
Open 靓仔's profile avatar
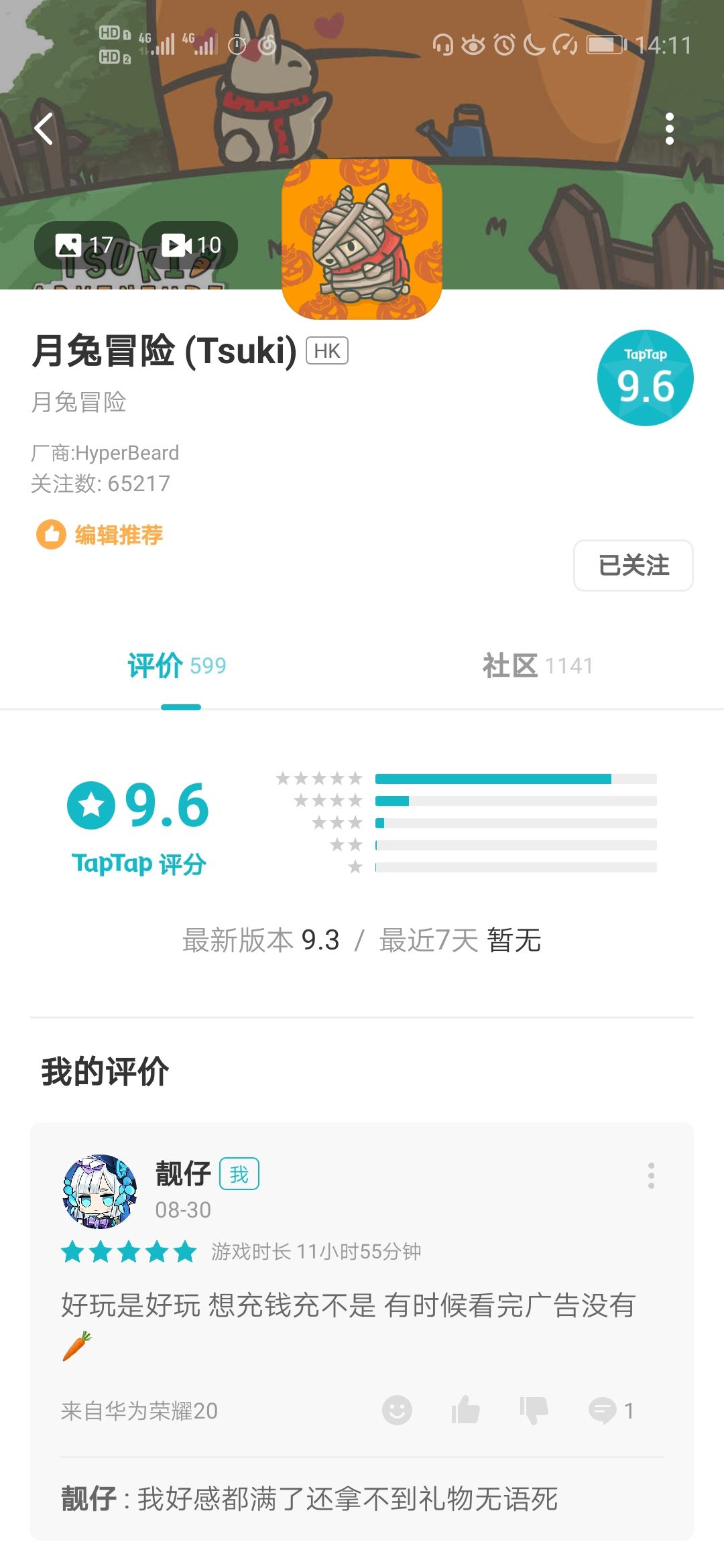pyautogui.click(x=99, y=1191)
